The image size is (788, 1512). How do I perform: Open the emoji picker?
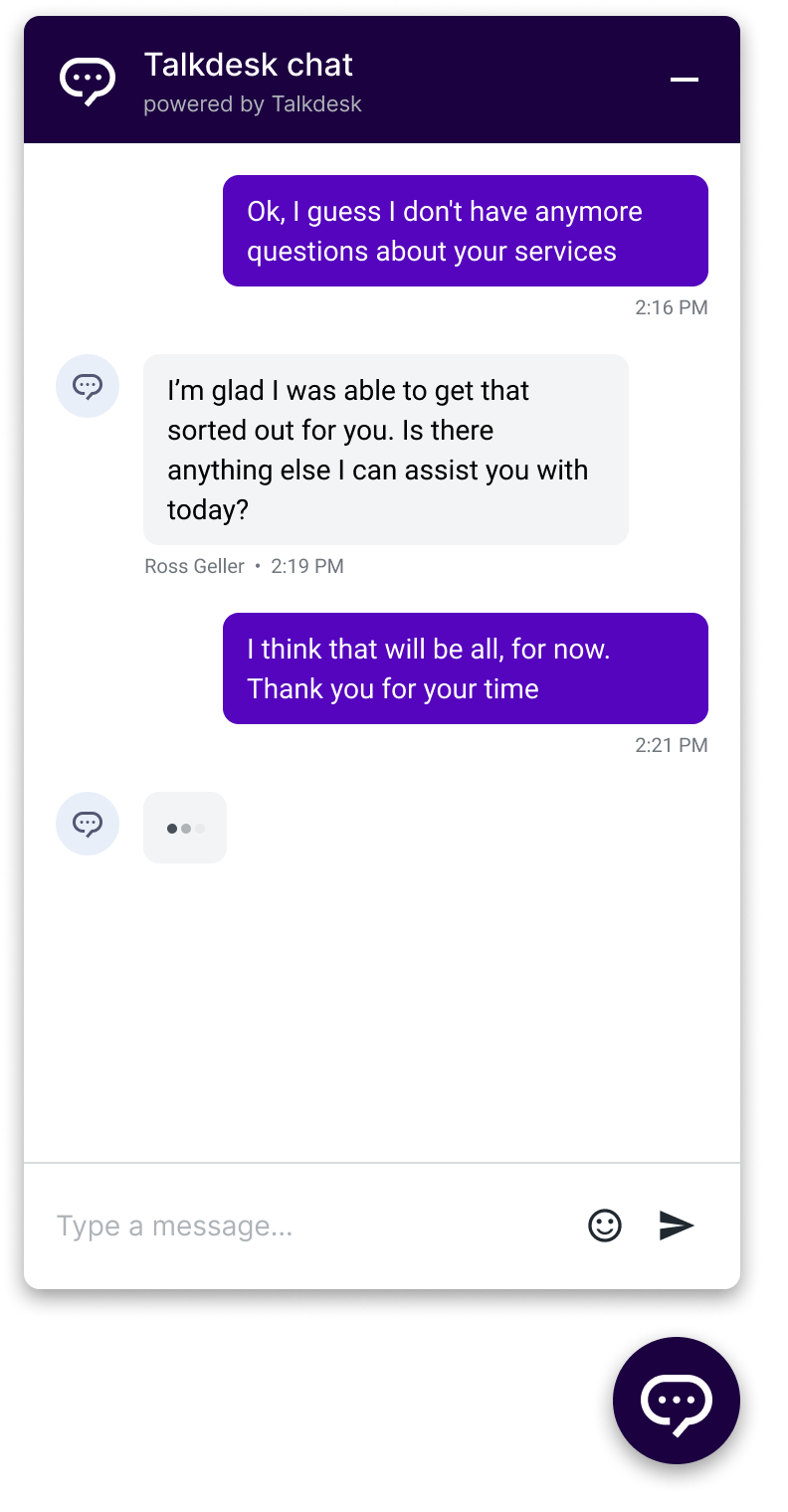coord(605,1225)
